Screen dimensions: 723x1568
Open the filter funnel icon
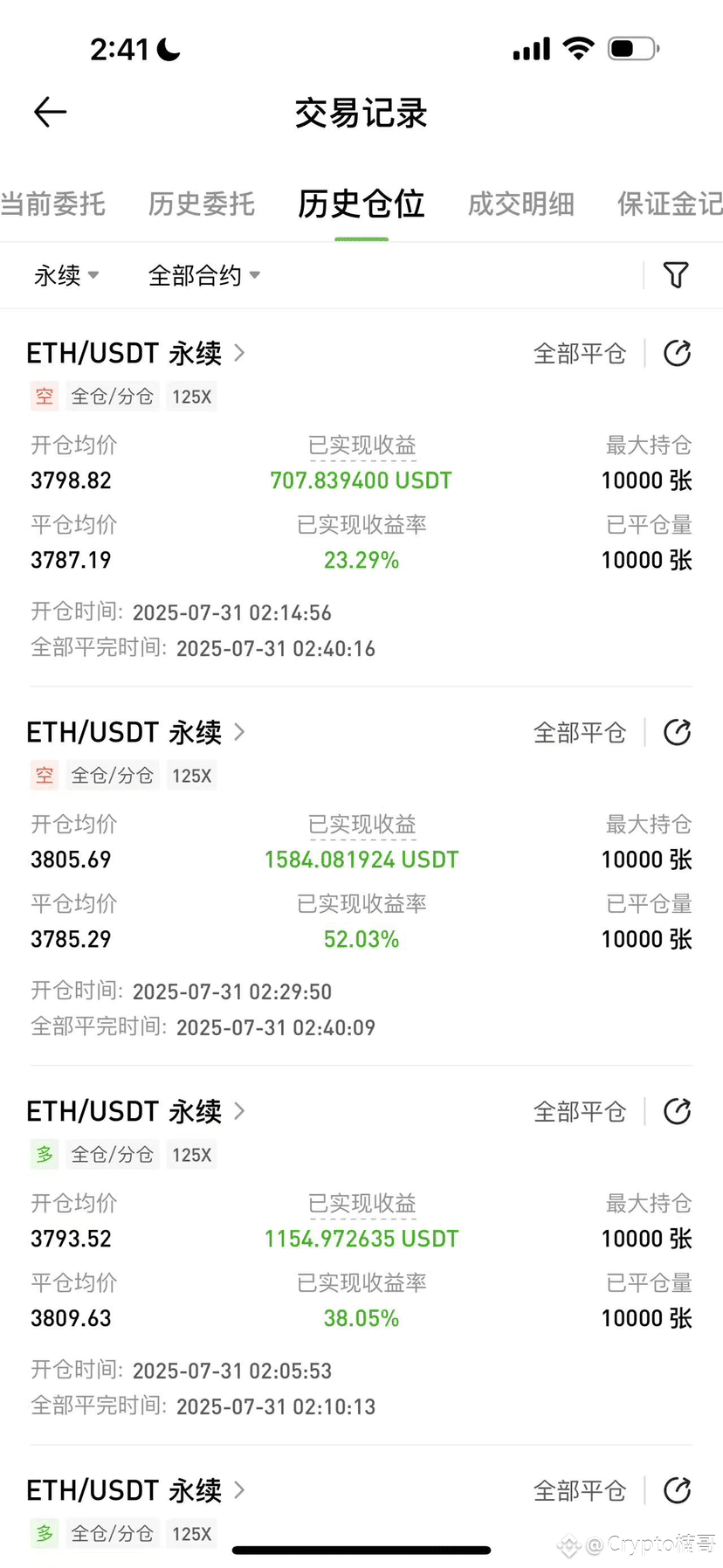coord(676,275)
